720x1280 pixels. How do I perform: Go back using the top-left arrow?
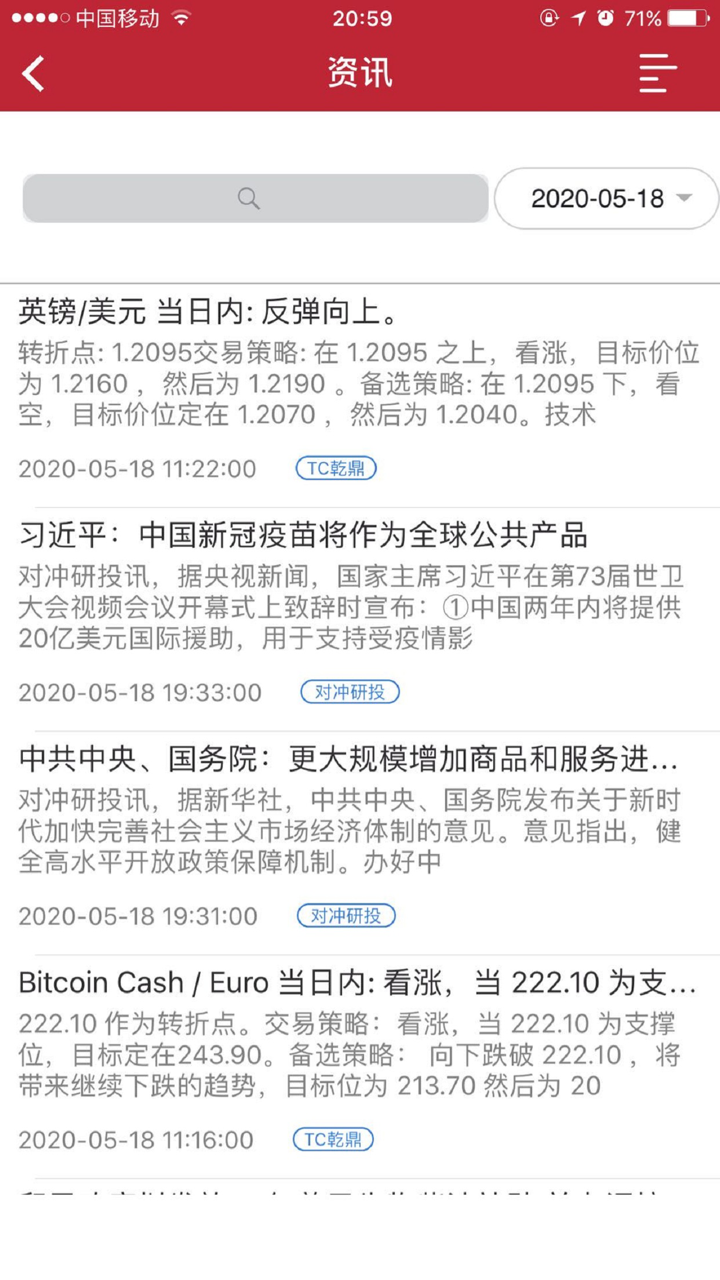tap(34, 73)
